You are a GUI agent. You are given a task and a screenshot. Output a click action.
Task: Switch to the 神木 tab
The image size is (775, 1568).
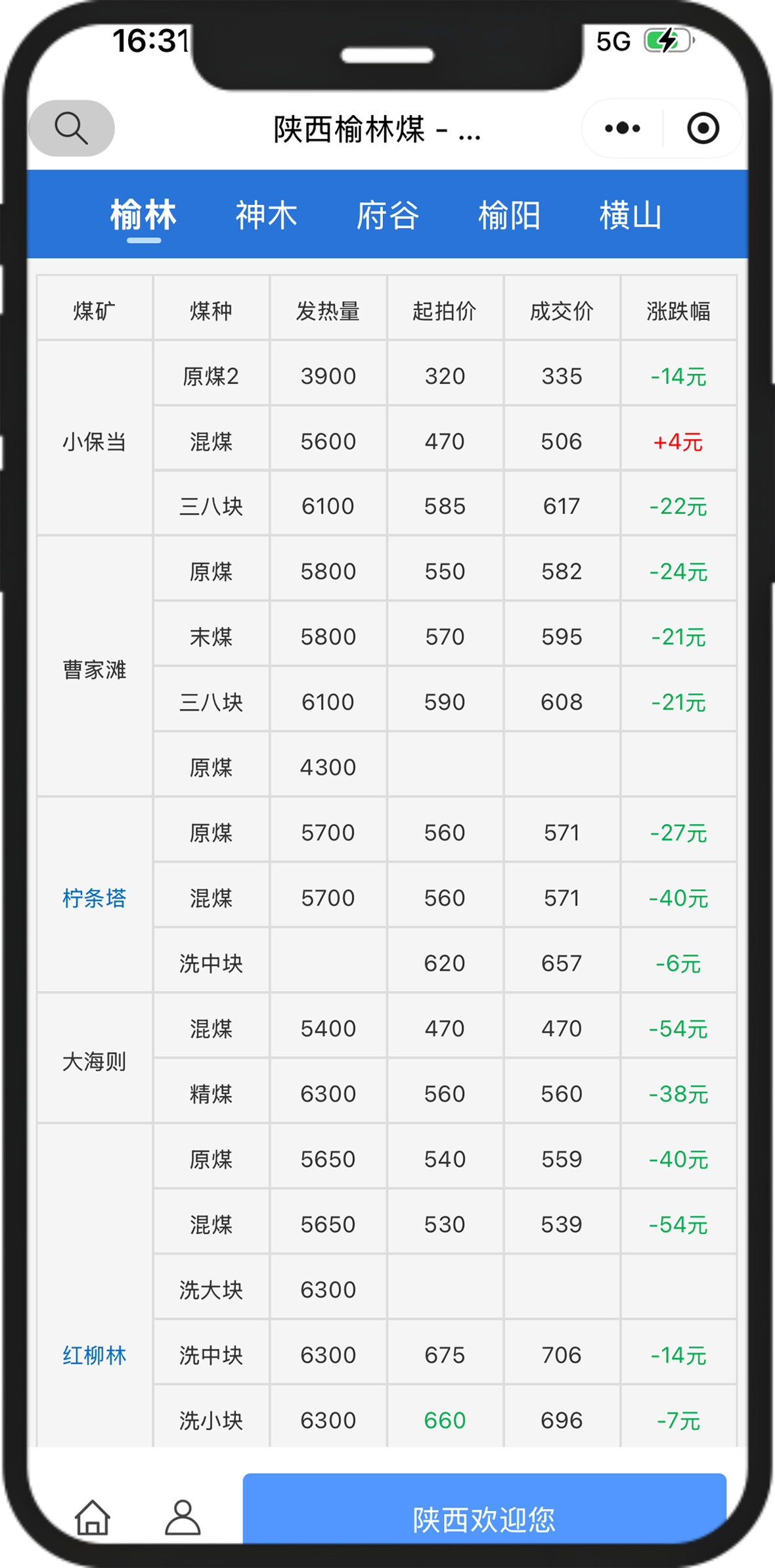[266, 216]
